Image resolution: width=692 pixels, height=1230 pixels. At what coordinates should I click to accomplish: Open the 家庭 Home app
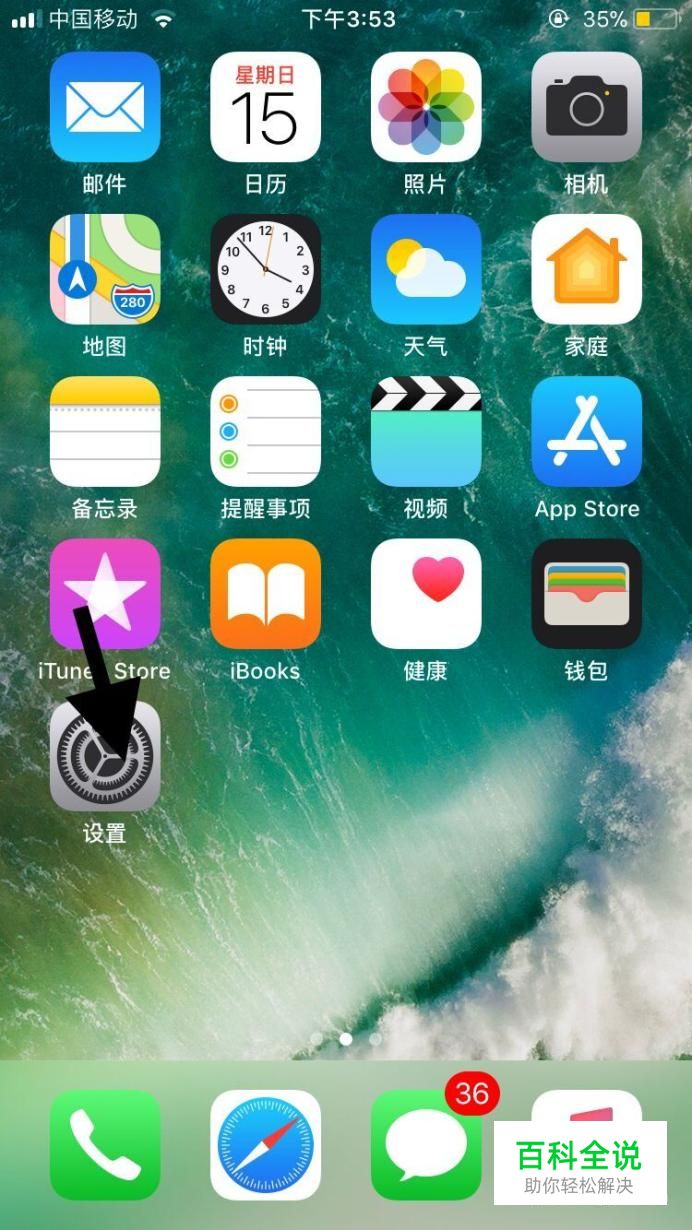[586, 269]
